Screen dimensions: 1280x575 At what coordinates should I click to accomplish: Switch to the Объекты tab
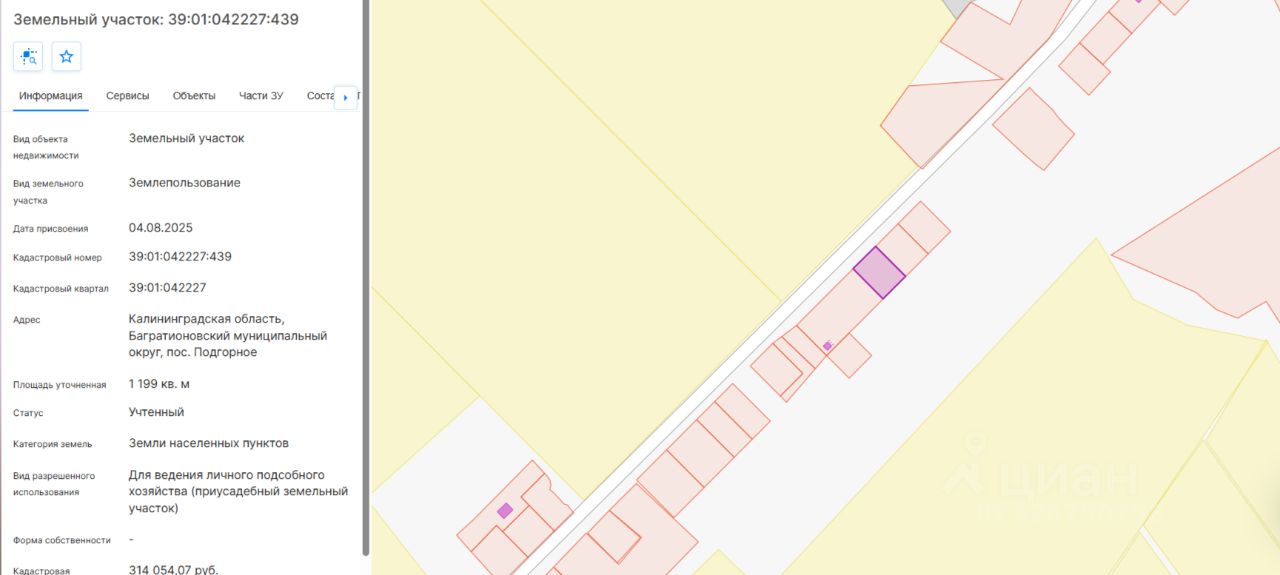coord(194,96)
